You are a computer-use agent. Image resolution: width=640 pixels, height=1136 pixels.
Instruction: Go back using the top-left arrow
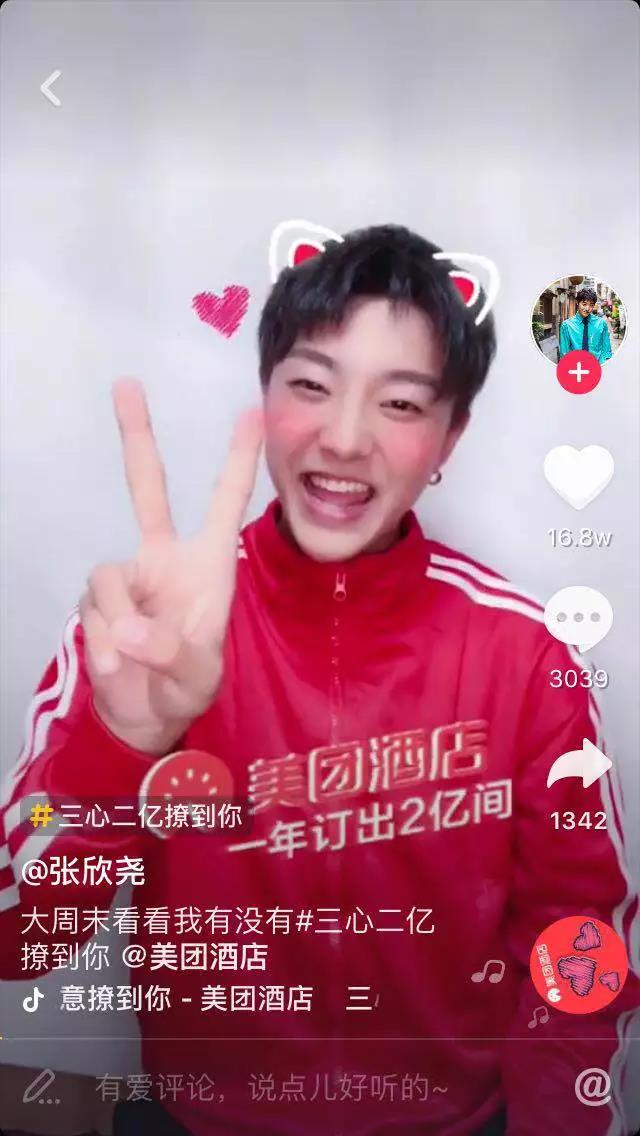(x=51, y=88)
